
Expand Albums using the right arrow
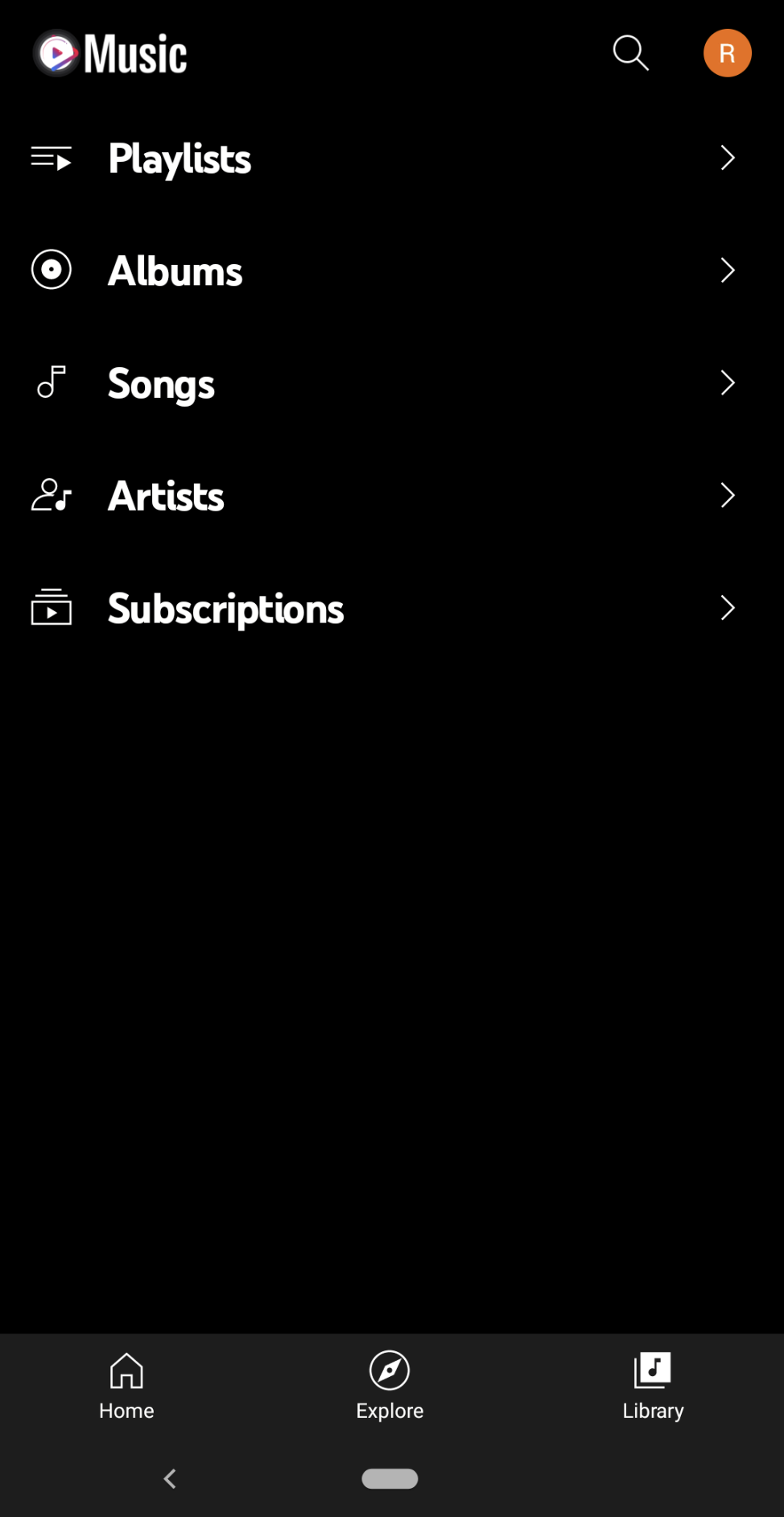coord(727,271)
